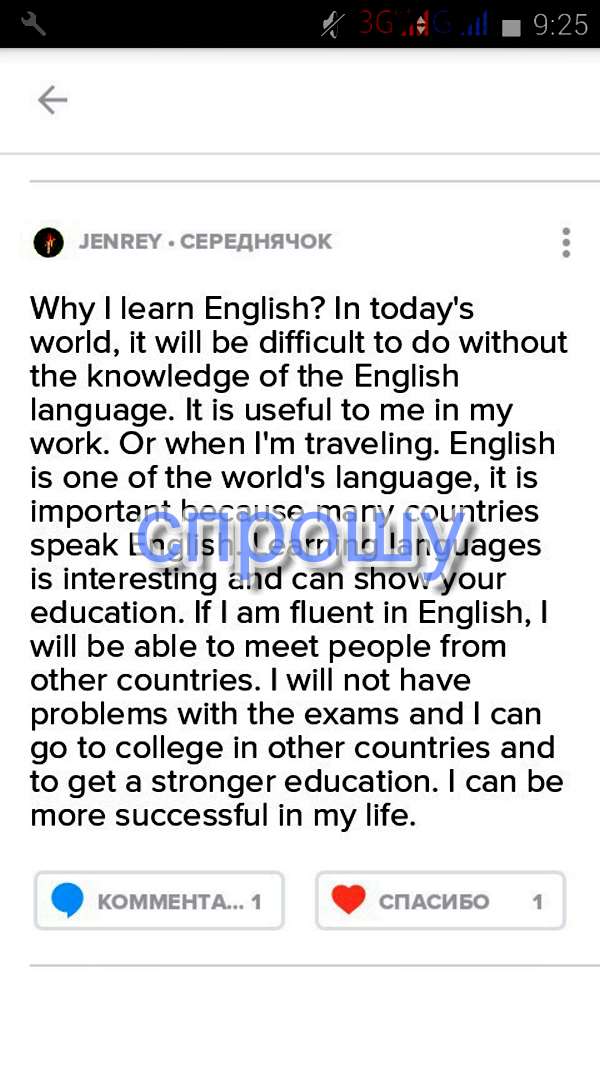
Task: Open JENREY's profile avatar
Action: click(x=48, y=242)
